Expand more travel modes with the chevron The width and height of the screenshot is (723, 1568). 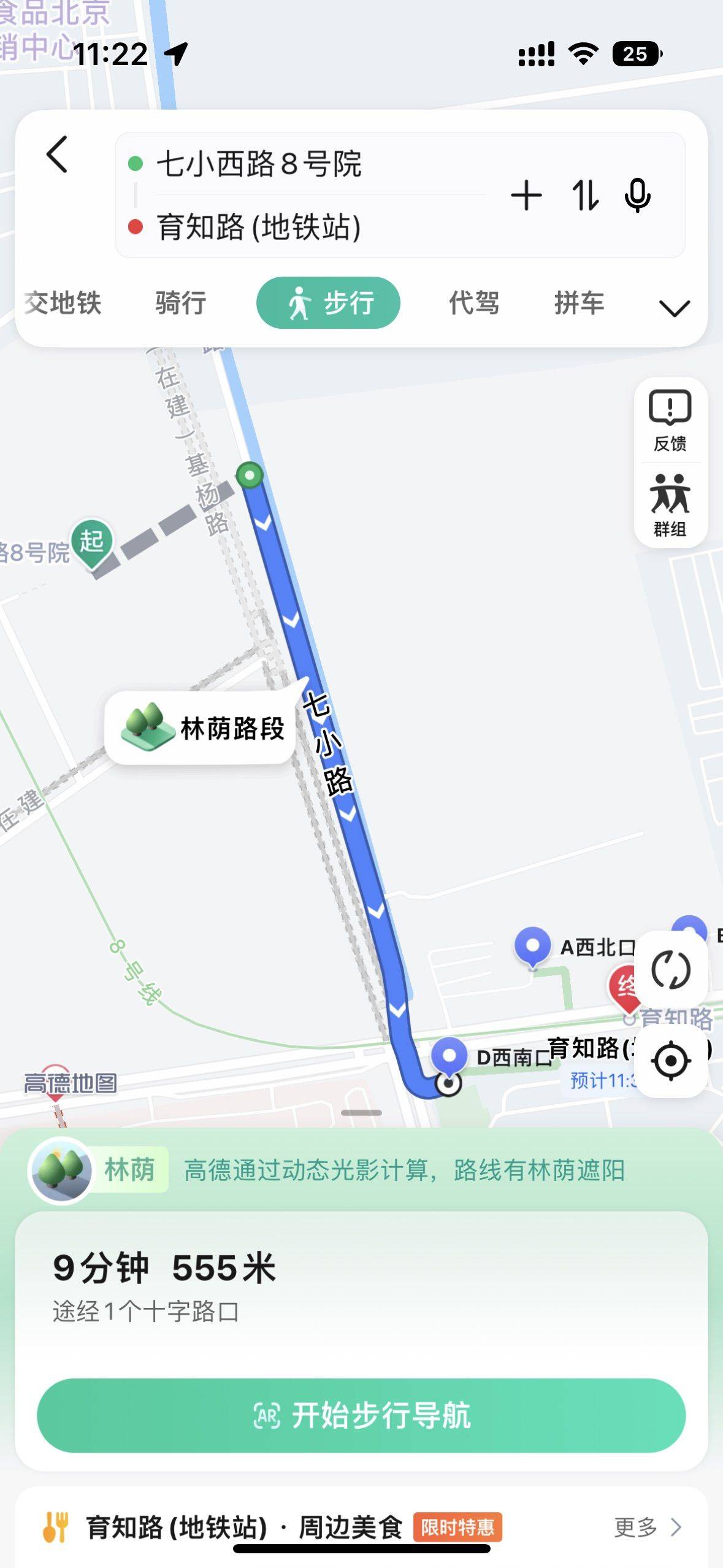click(675, 307)
